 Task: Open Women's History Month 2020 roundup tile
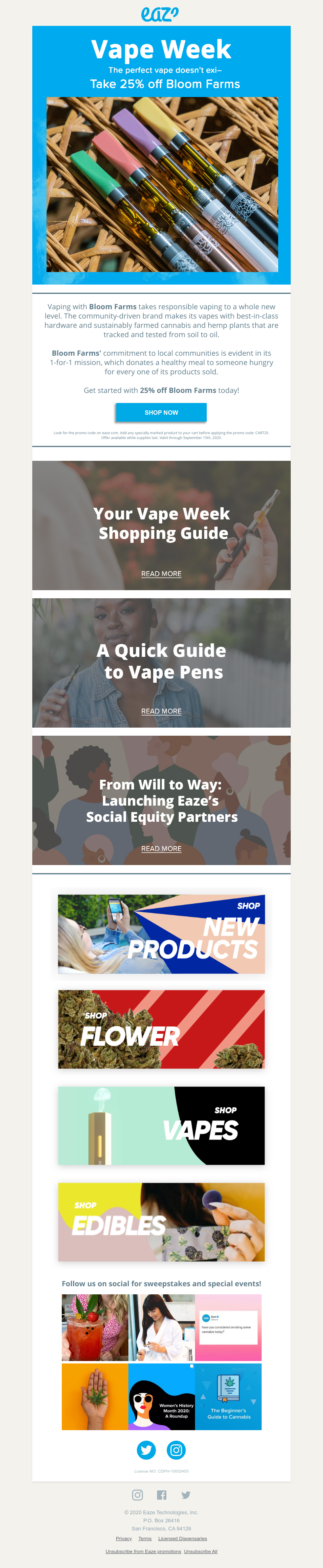(x=162, y=1396)
